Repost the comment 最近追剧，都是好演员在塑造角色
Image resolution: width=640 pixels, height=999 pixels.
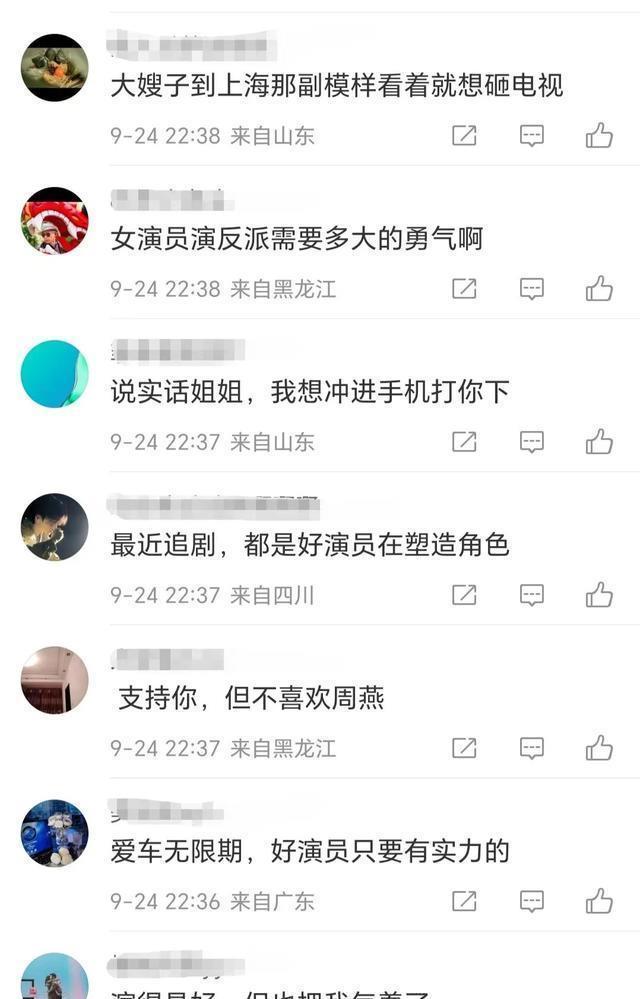(x=464, y=595)
